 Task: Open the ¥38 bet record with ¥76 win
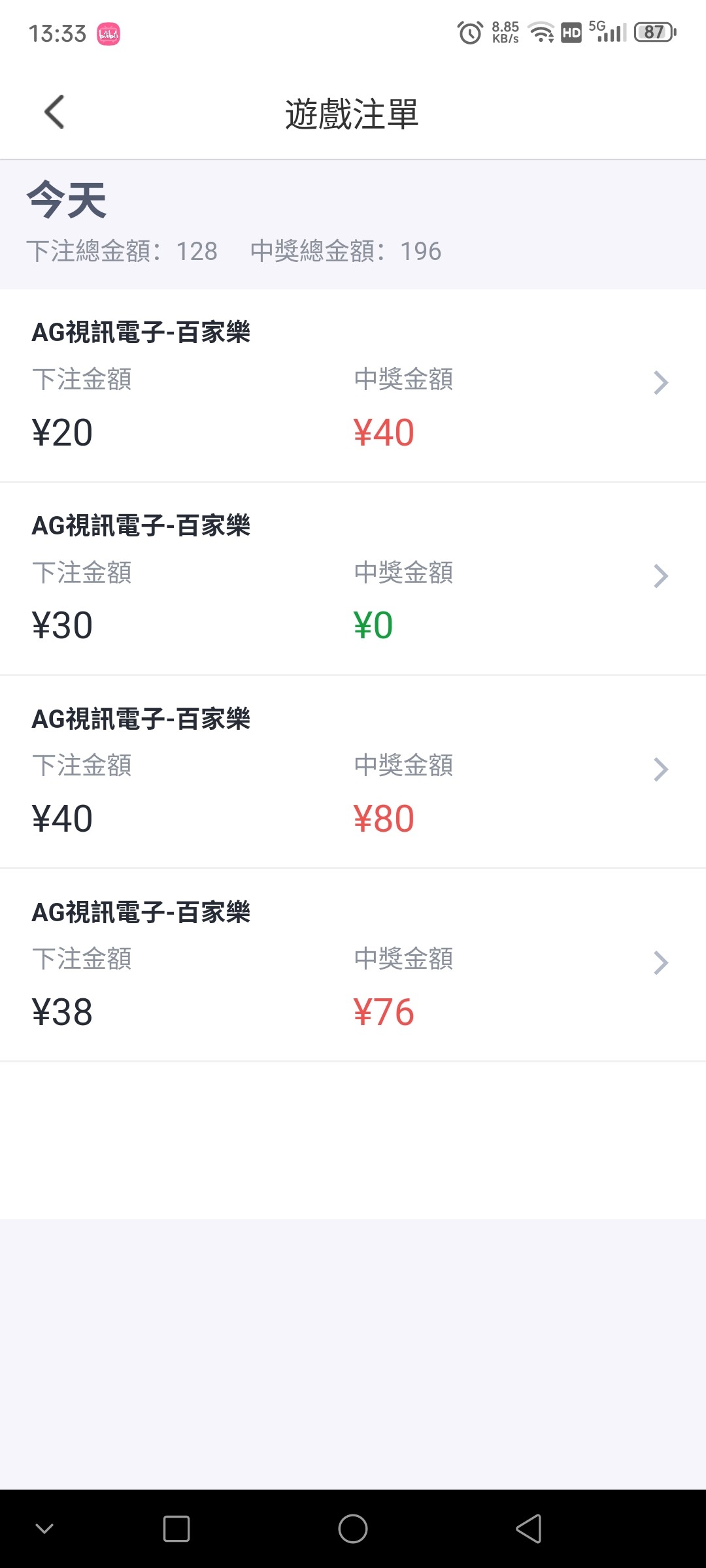point(353,966)
